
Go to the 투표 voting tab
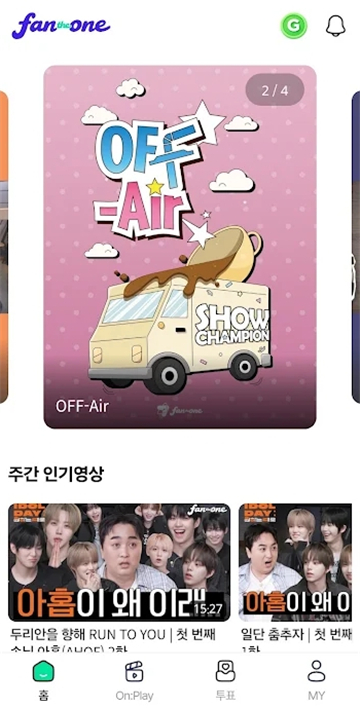tap(225, 680)
